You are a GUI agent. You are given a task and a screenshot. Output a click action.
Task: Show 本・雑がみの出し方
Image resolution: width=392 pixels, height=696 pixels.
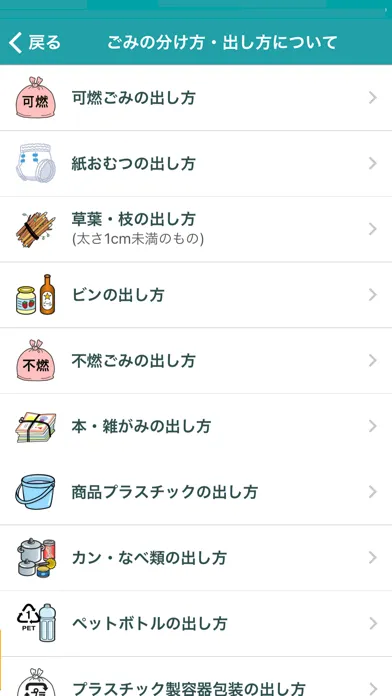pos(196,427)
